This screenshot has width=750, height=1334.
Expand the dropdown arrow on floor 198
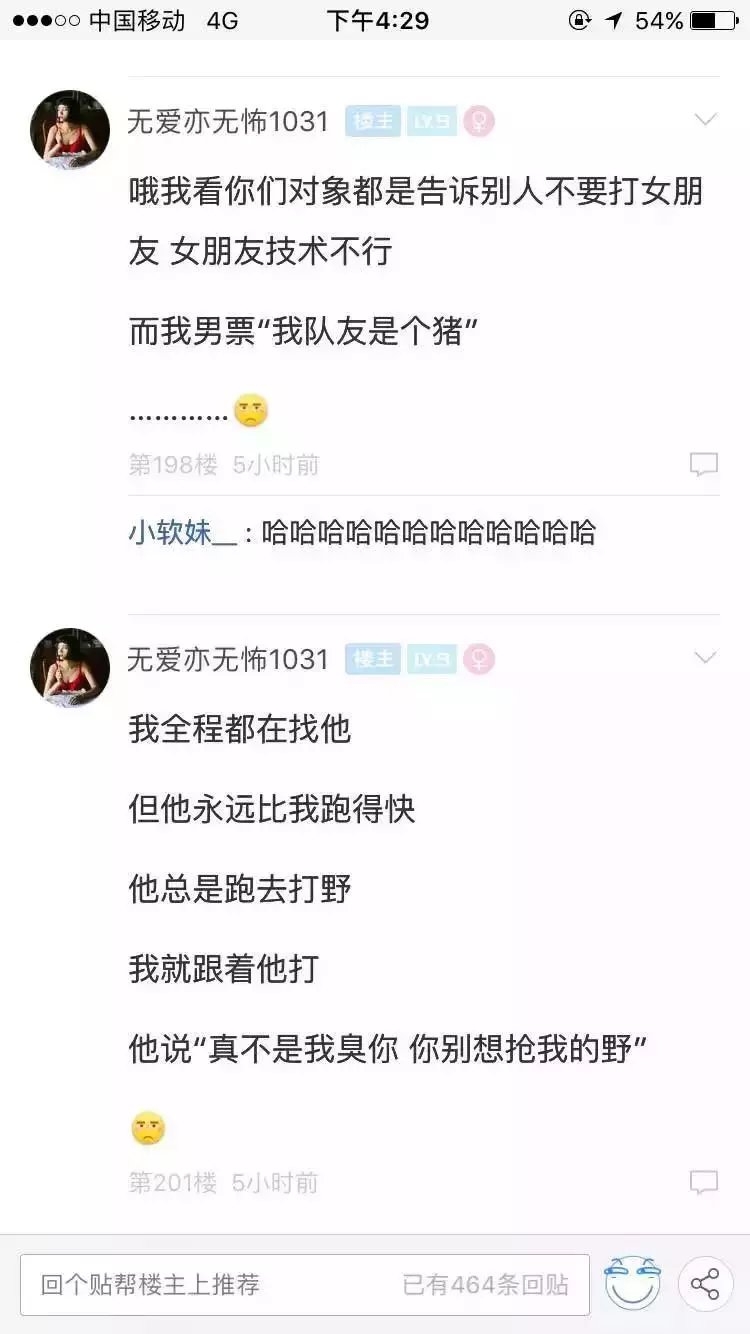coord(706,120)
